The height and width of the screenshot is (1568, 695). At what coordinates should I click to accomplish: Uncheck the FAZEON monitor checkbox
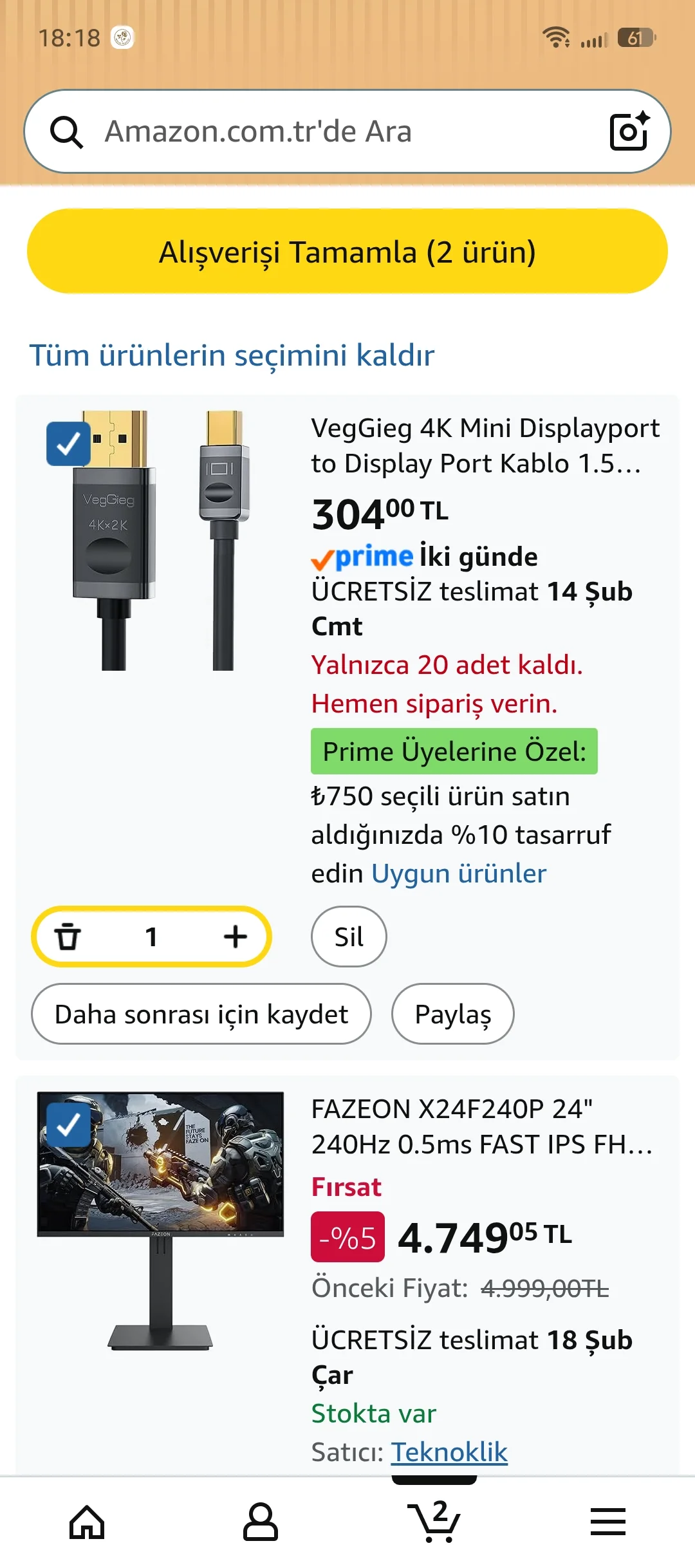[68, 1125]
